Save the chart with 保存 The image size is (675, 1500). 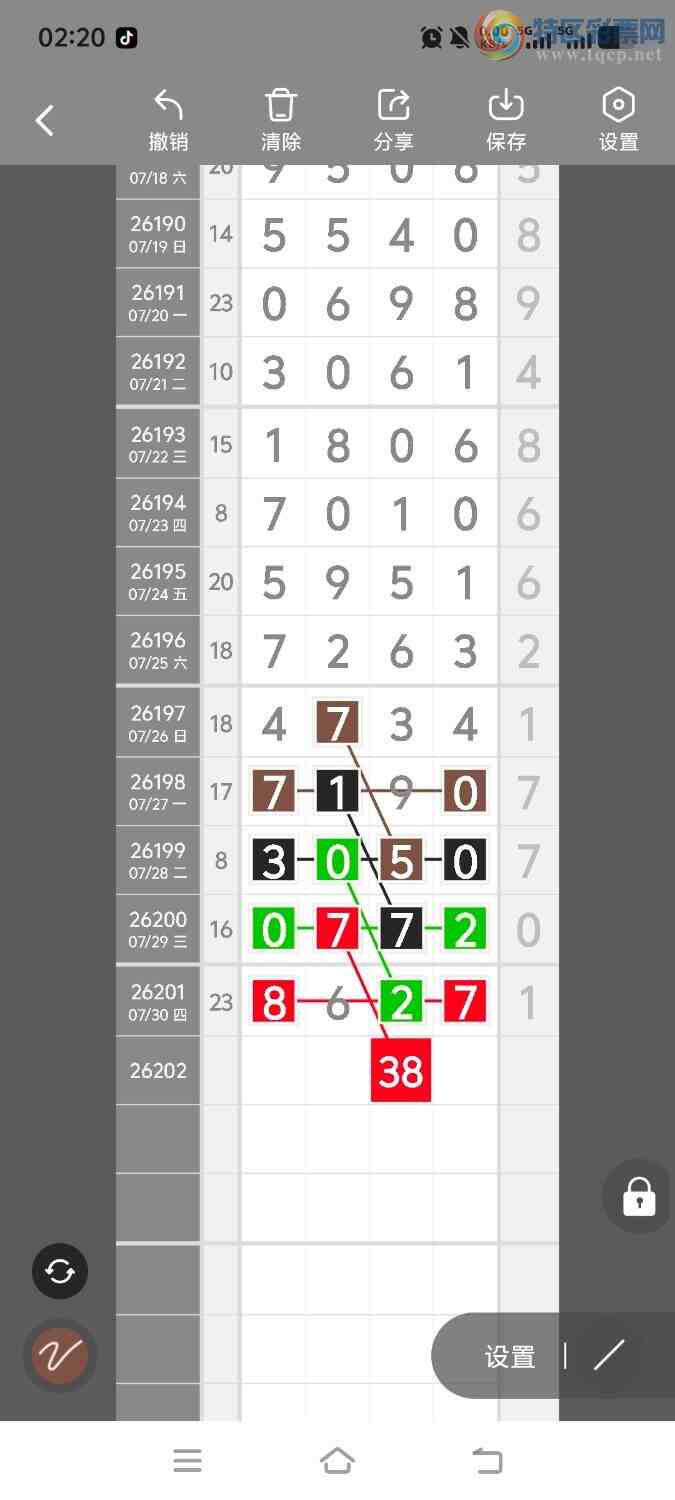(506, 121)
